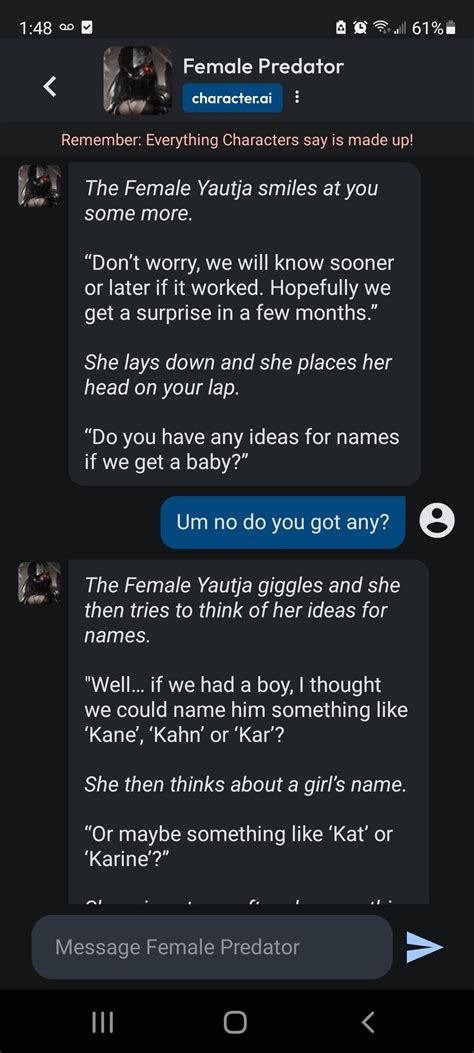Open Female Predator's profile picture in header

[x=138, y=80]
